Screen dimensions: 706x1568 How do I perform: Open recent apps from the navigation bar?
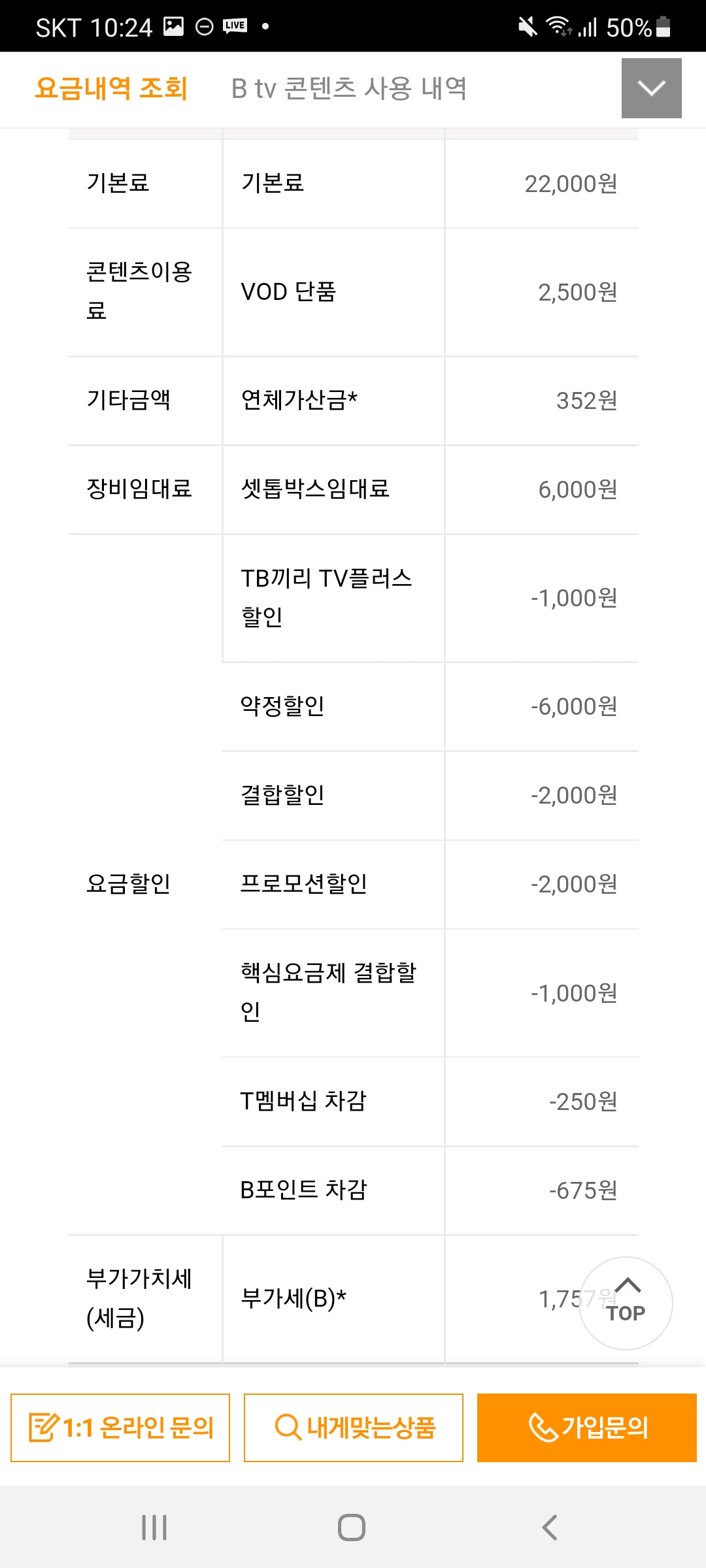click(155, 1527)
